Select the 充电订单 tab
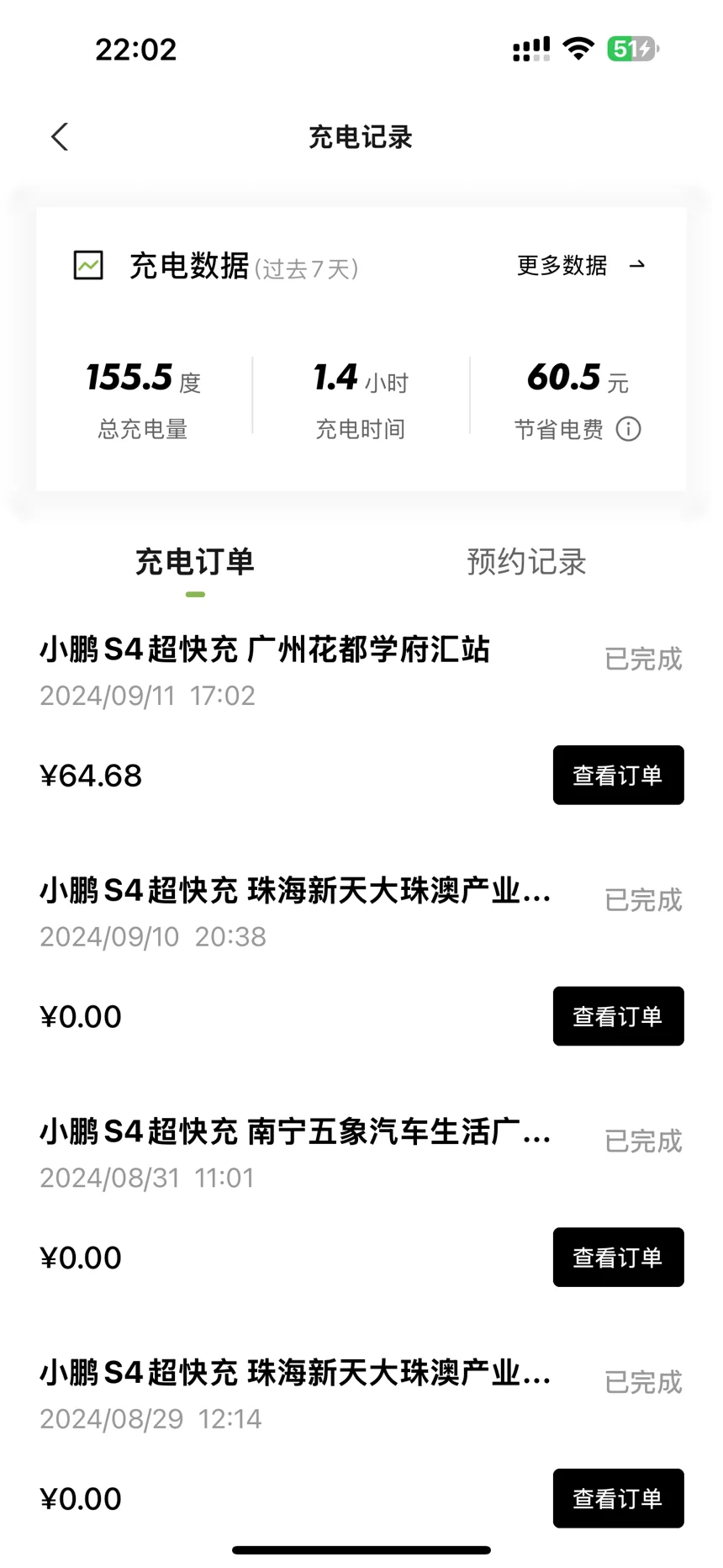The width and height of the screenshot is (723, 1568). point(195,562)
